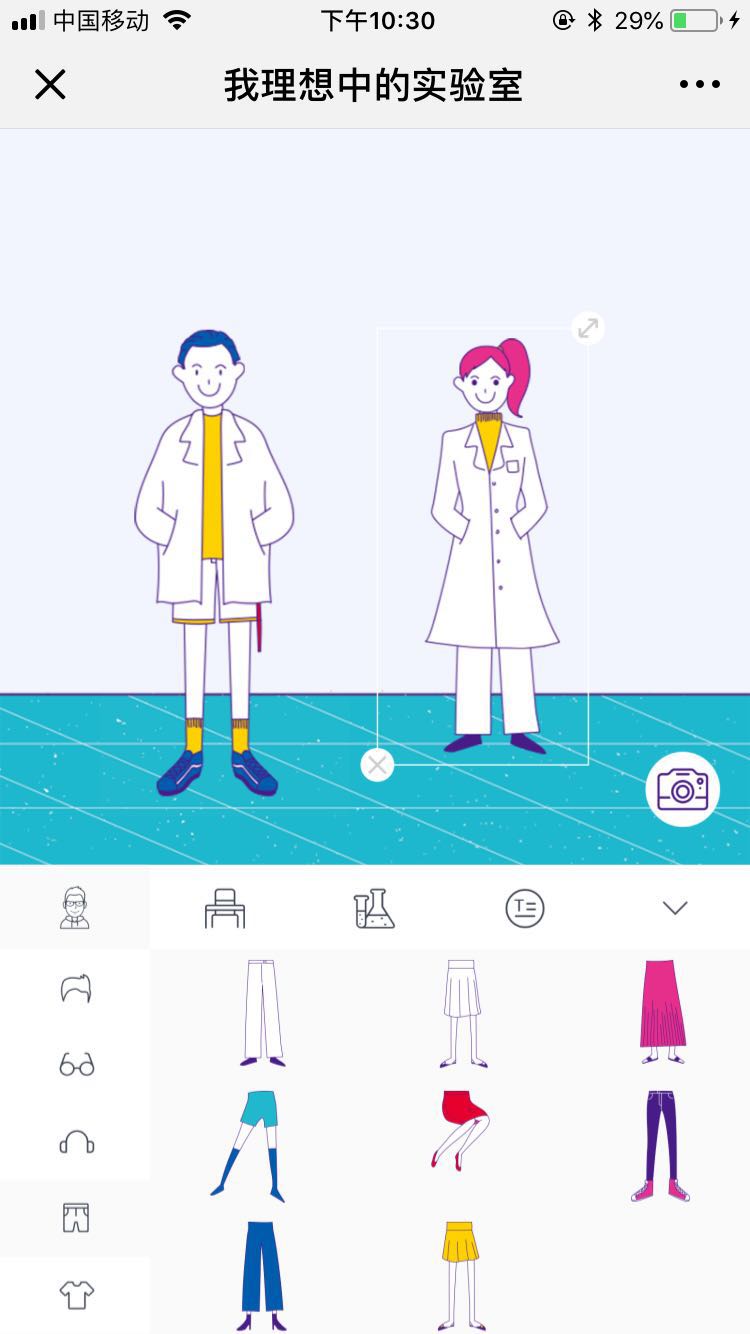Choose the long pink skirt

point(662,1012)
